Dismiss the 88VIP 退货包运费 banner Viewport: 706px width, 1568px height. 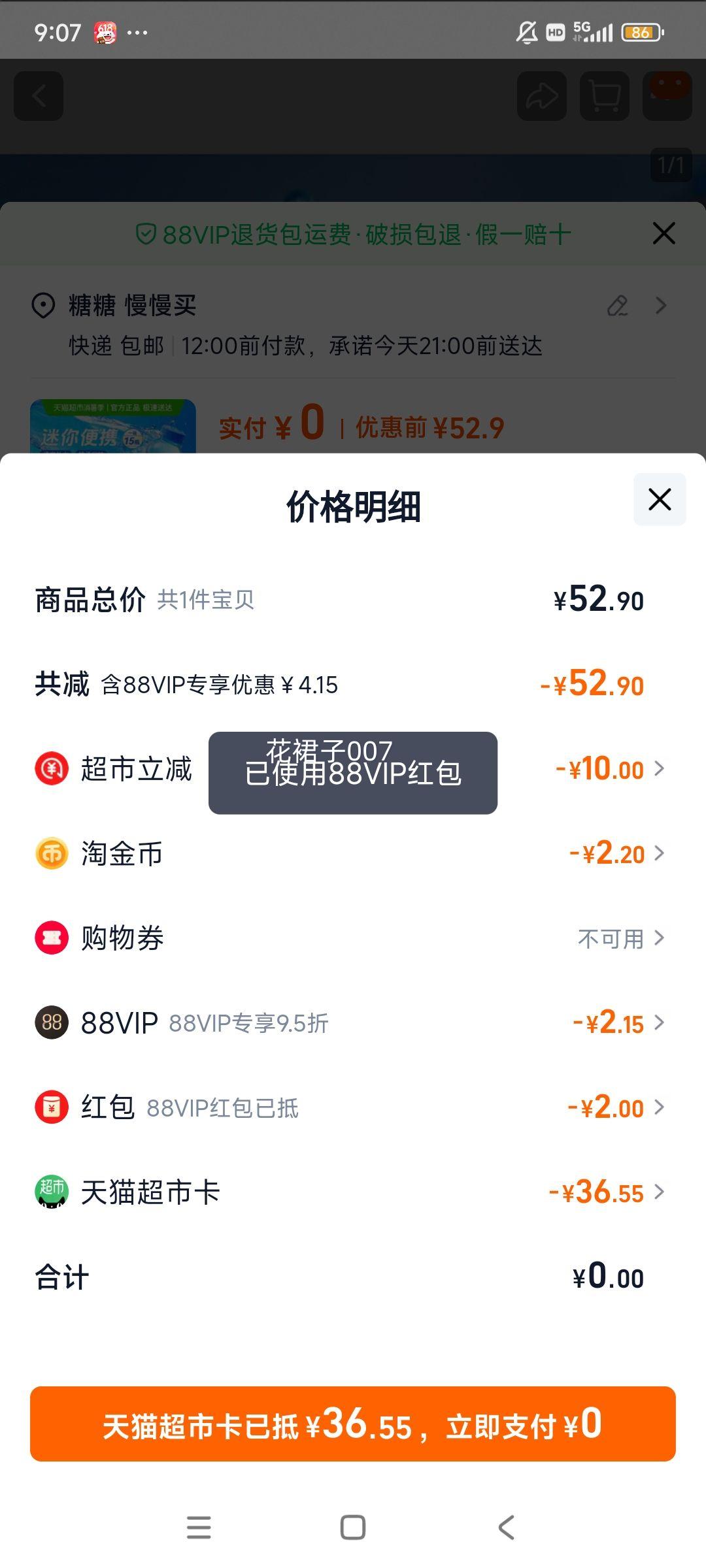[x=664, y=233]
